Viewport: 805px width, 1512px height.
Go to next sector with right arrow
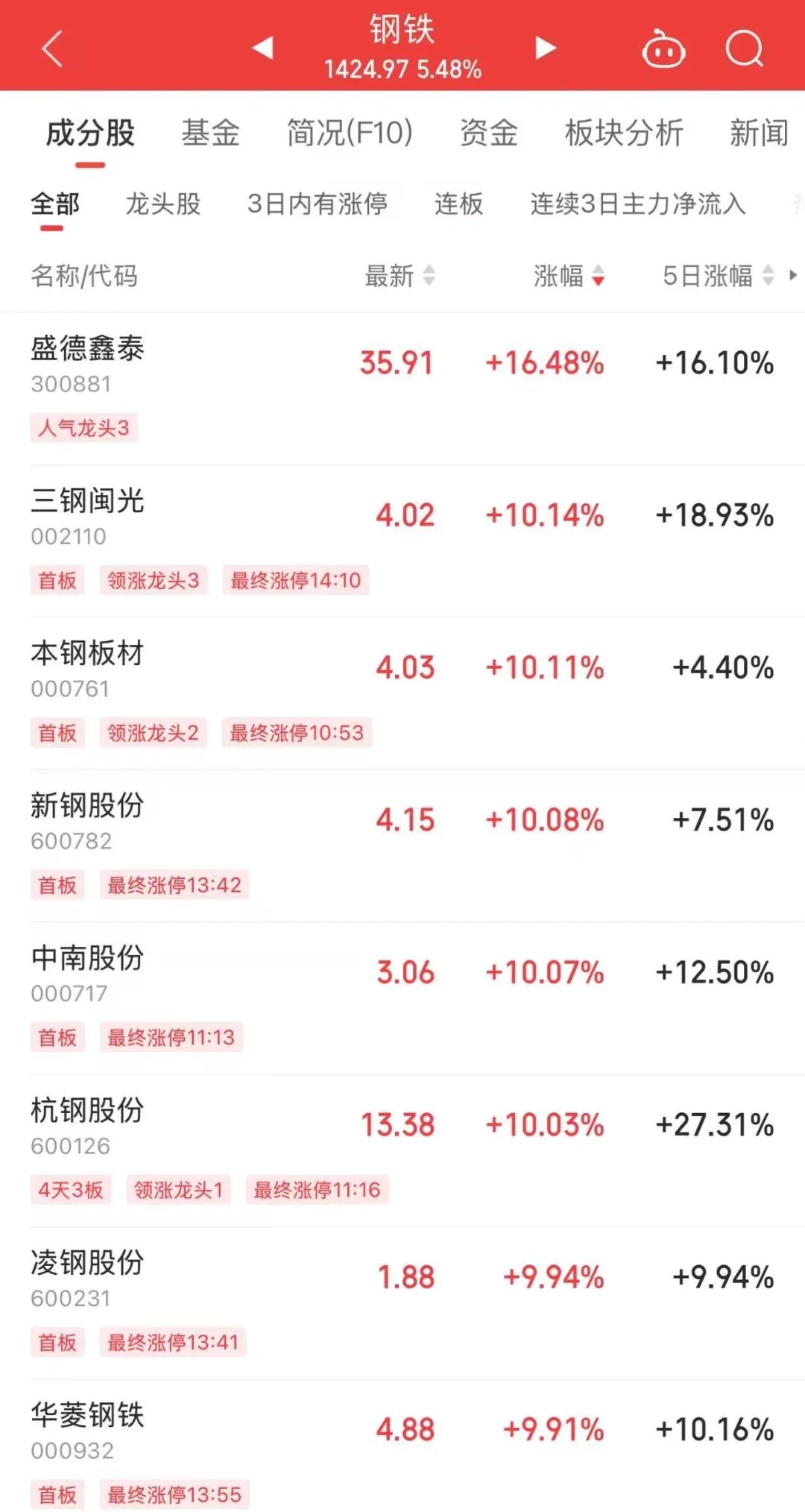(544, 47)
